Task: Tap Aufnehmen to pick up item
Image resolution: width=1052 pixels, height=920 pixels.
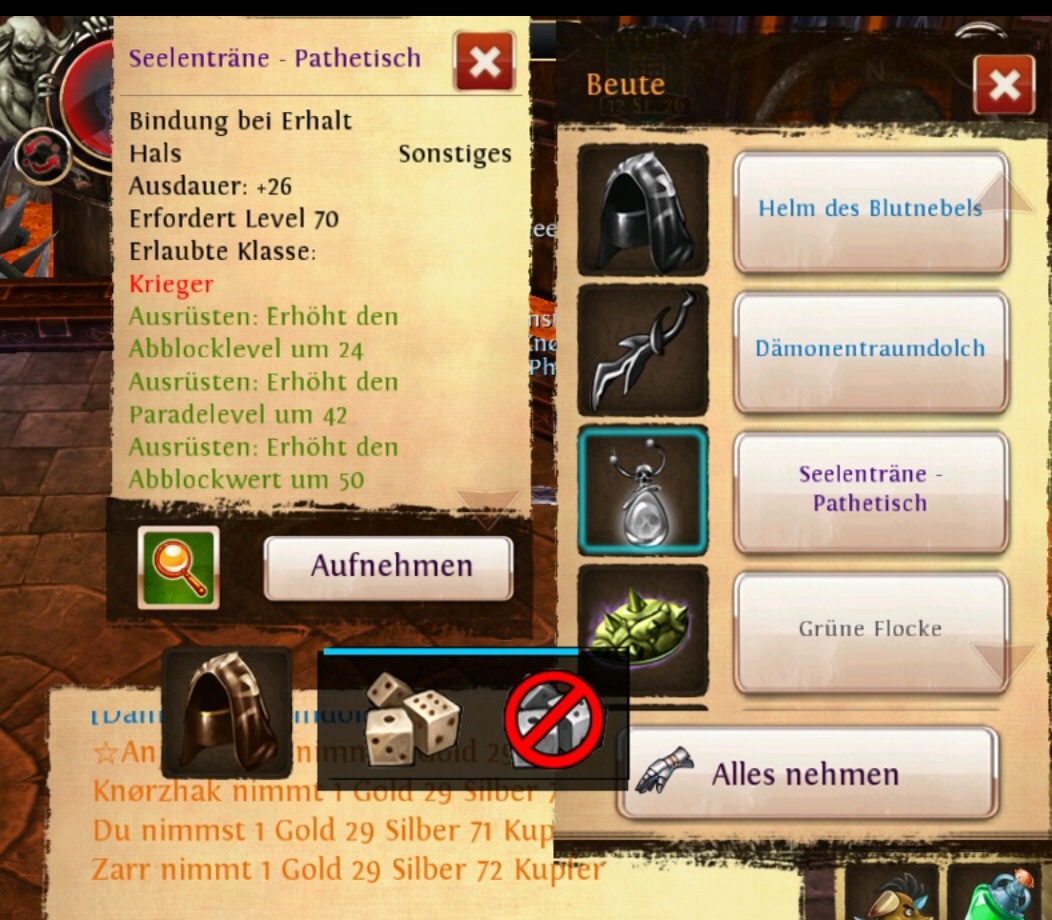Action: coord(389,567)
